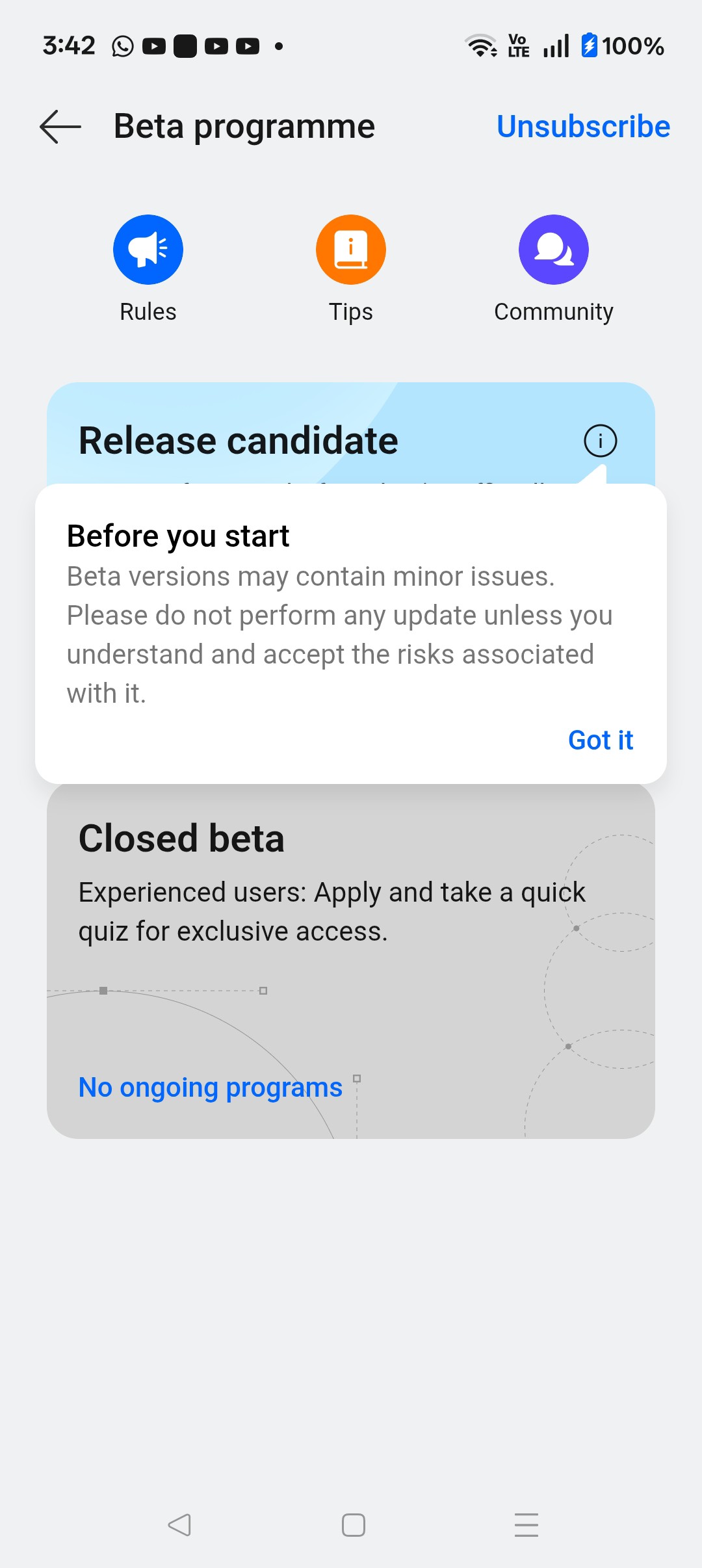This screenshot has height=1568, width=702.
Task: Go back from Beta programme
Action: pos(60,126)
